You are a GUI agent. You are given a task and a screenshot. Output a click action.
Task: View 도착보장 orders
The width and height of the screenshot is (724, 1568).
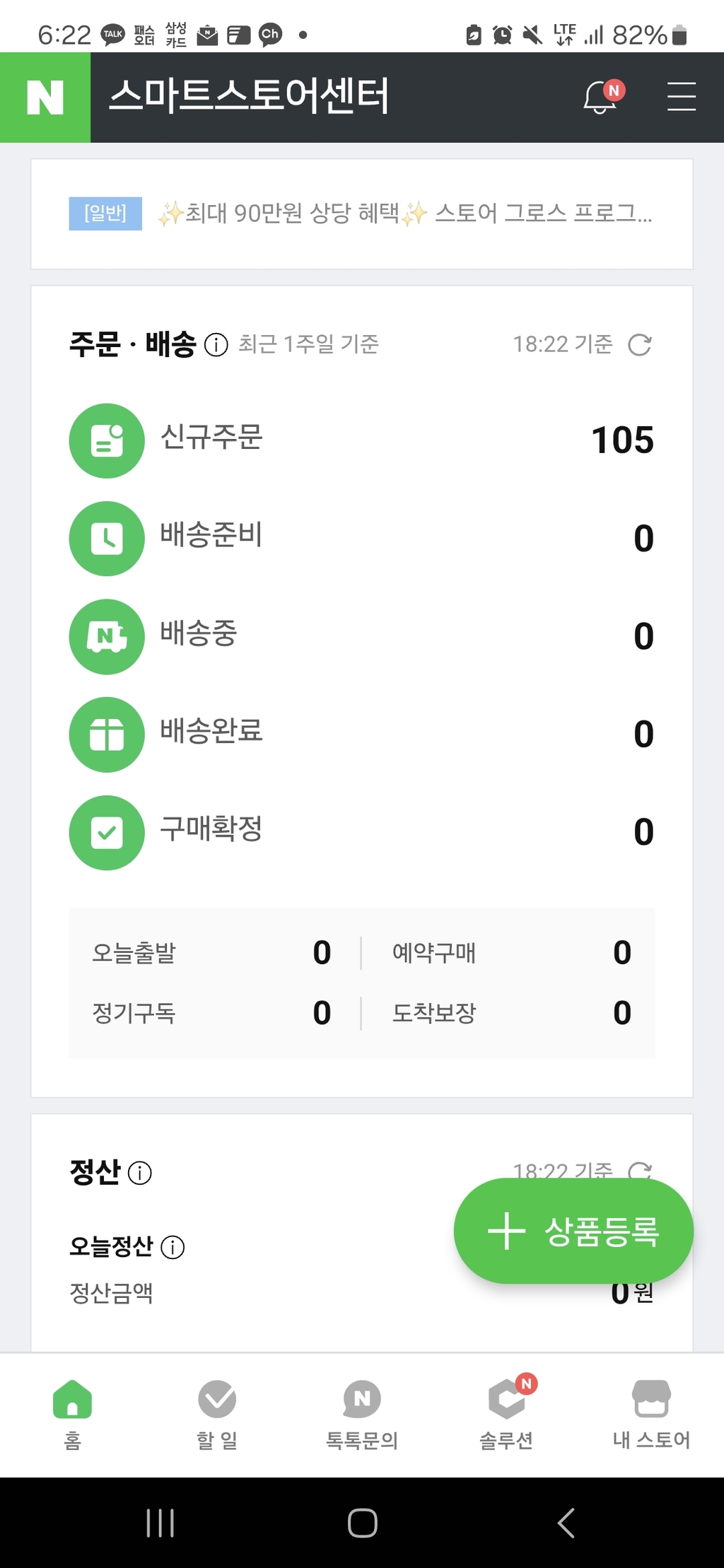pyautogui.click(x=512, y=1013)
